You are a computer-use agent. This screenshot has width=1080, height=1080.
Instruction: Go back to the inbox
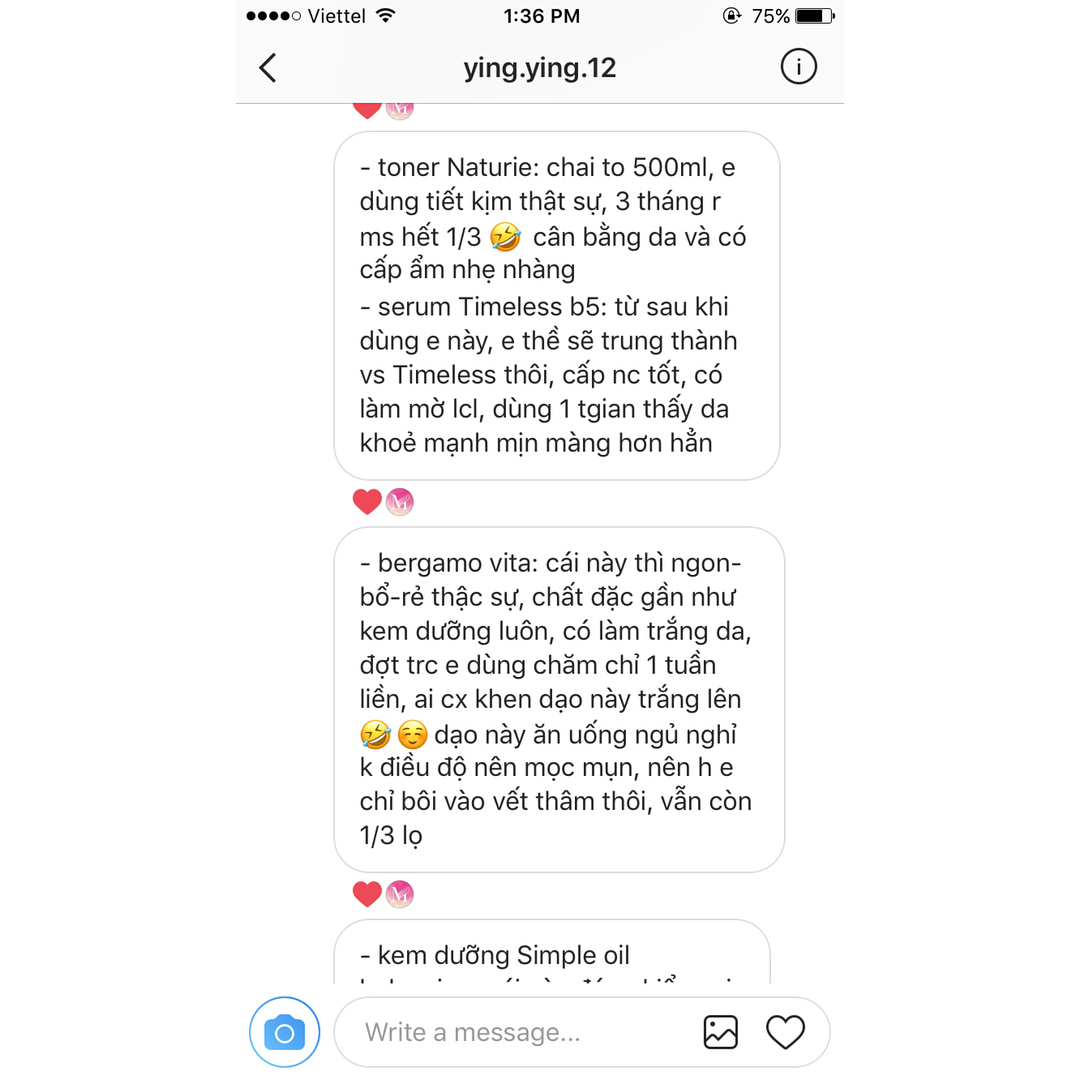267,68
